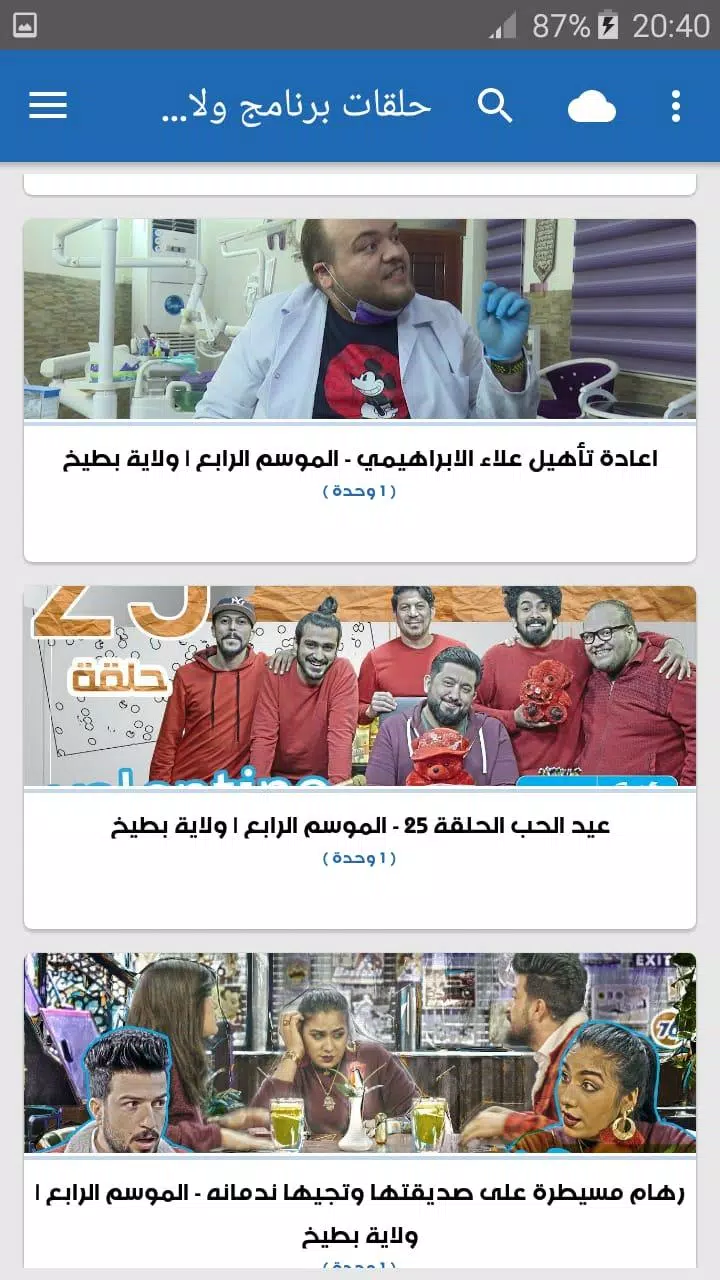Image resolution: width=720 pixels, height=1280 pixels.
Task: Open the عيد الحب الحلقة 25 episode card
Action: click(x=360, y=757)
